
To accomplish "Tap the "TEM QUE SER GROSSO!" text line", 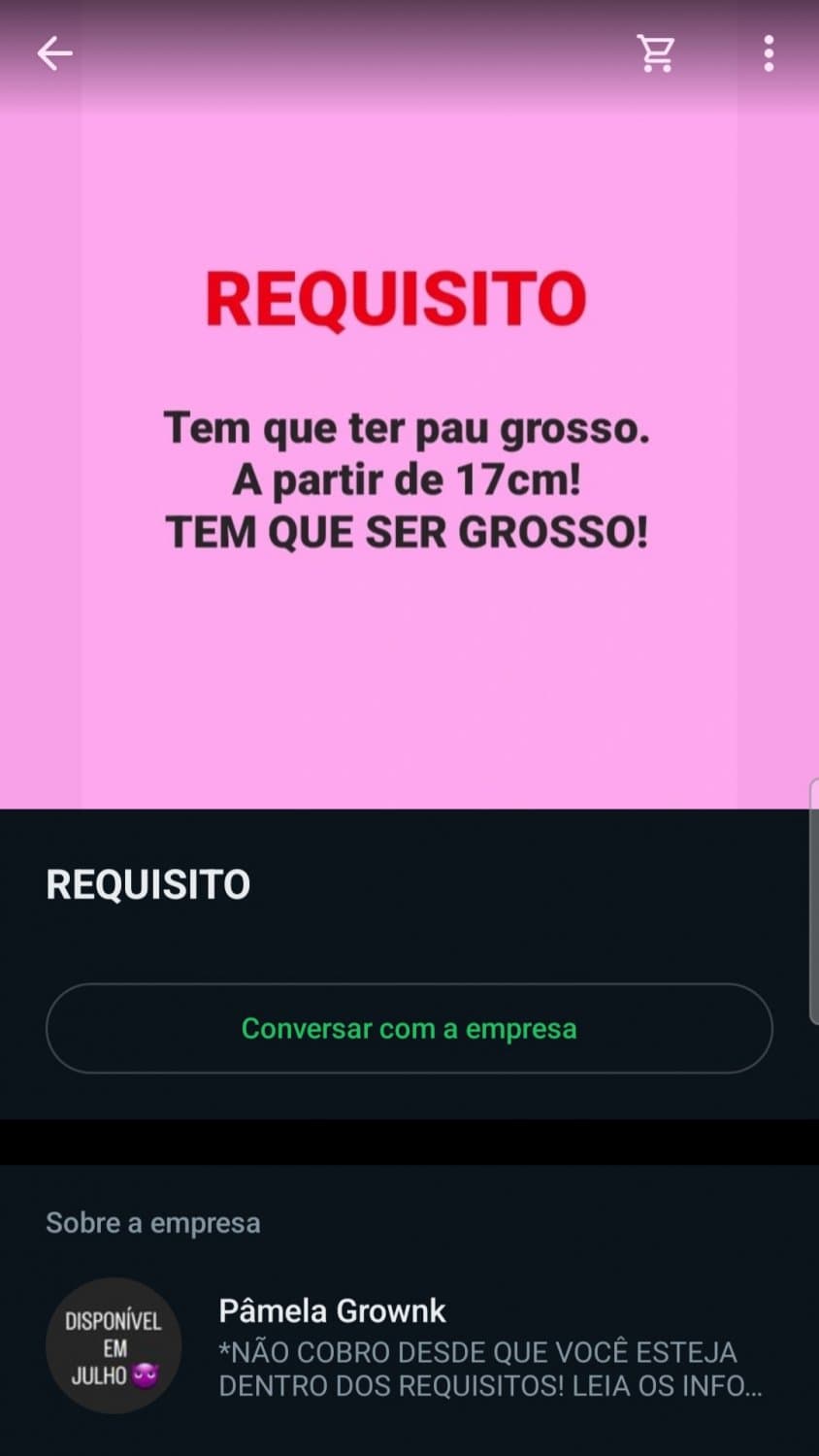I will click(x=409, y=531).
